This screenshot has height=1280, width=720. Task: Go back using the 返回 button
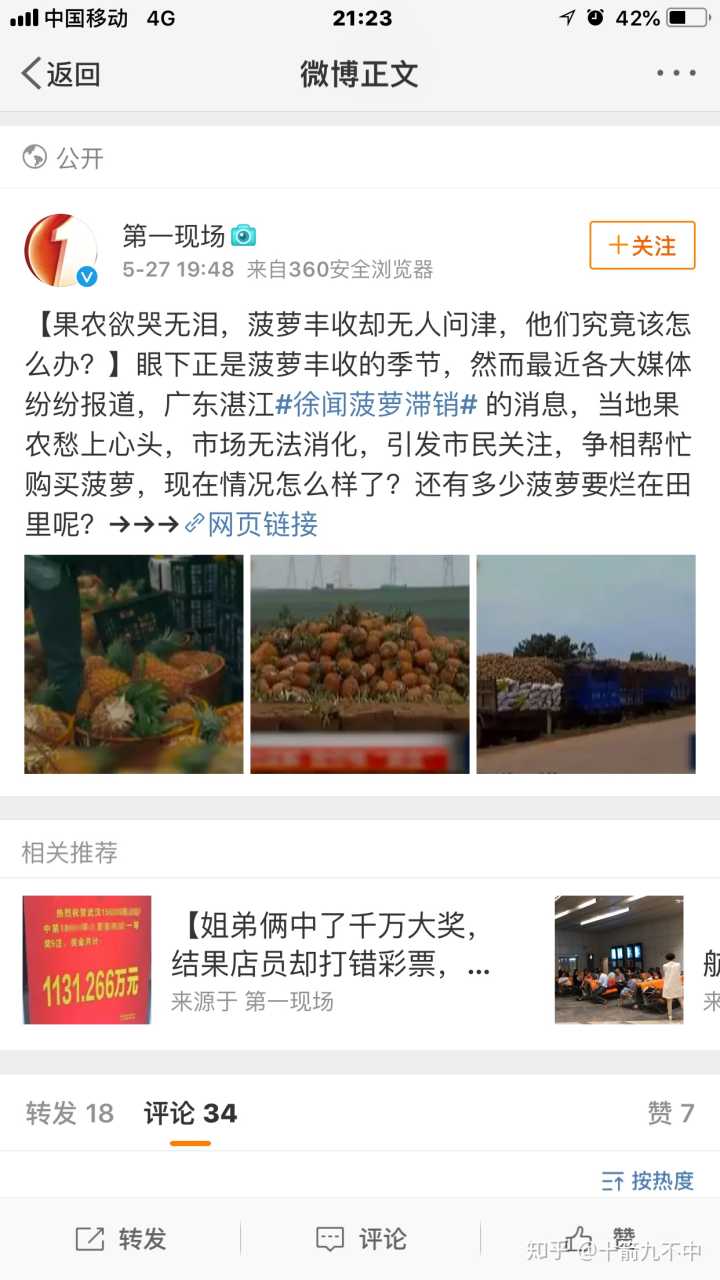(60, 74)
